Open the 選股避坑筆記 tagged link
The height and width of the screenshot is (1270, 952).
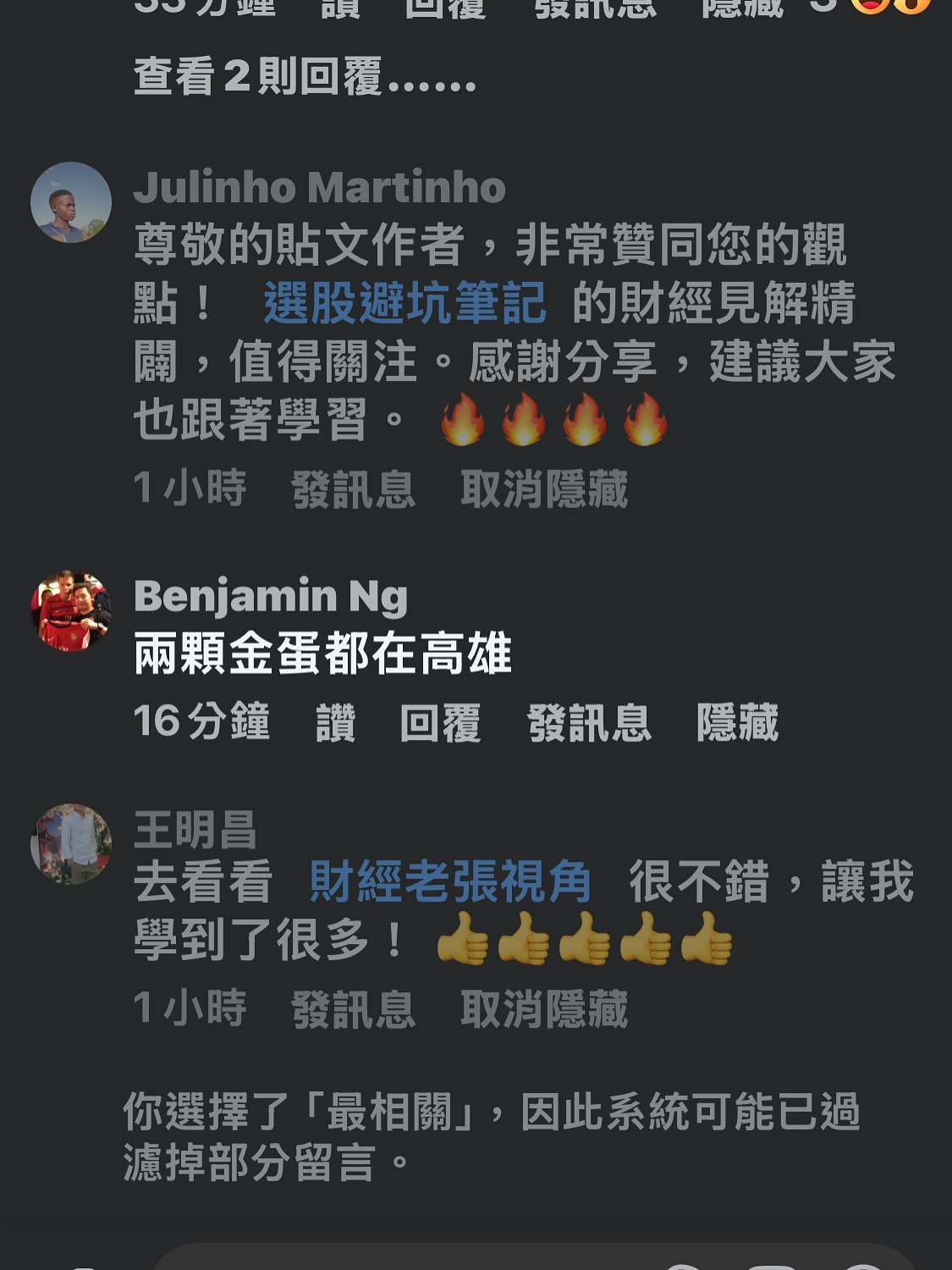pyautogui.click(x=404, y=303)
